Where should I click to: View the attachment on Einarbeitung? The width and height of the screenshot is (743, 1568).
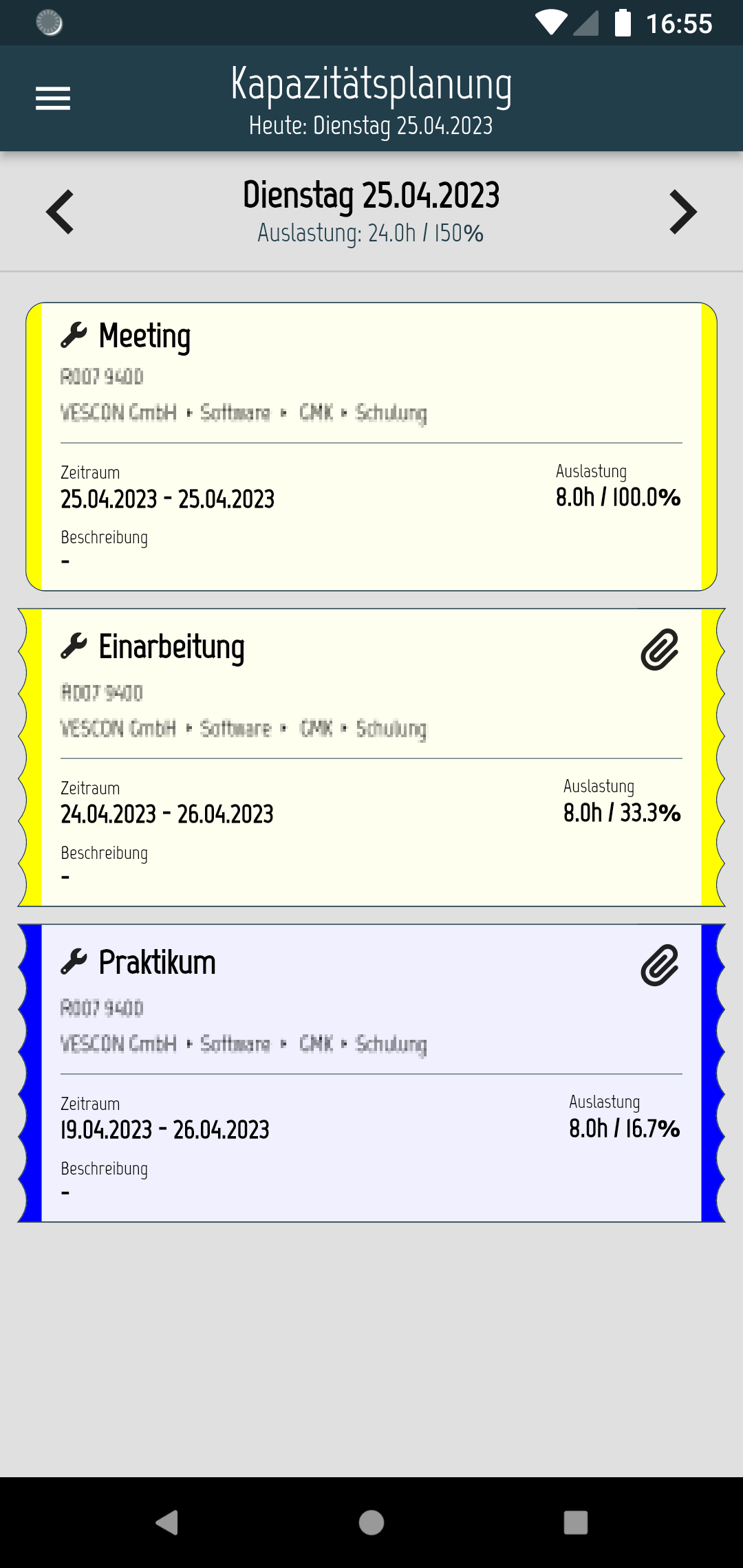point(659,649)
